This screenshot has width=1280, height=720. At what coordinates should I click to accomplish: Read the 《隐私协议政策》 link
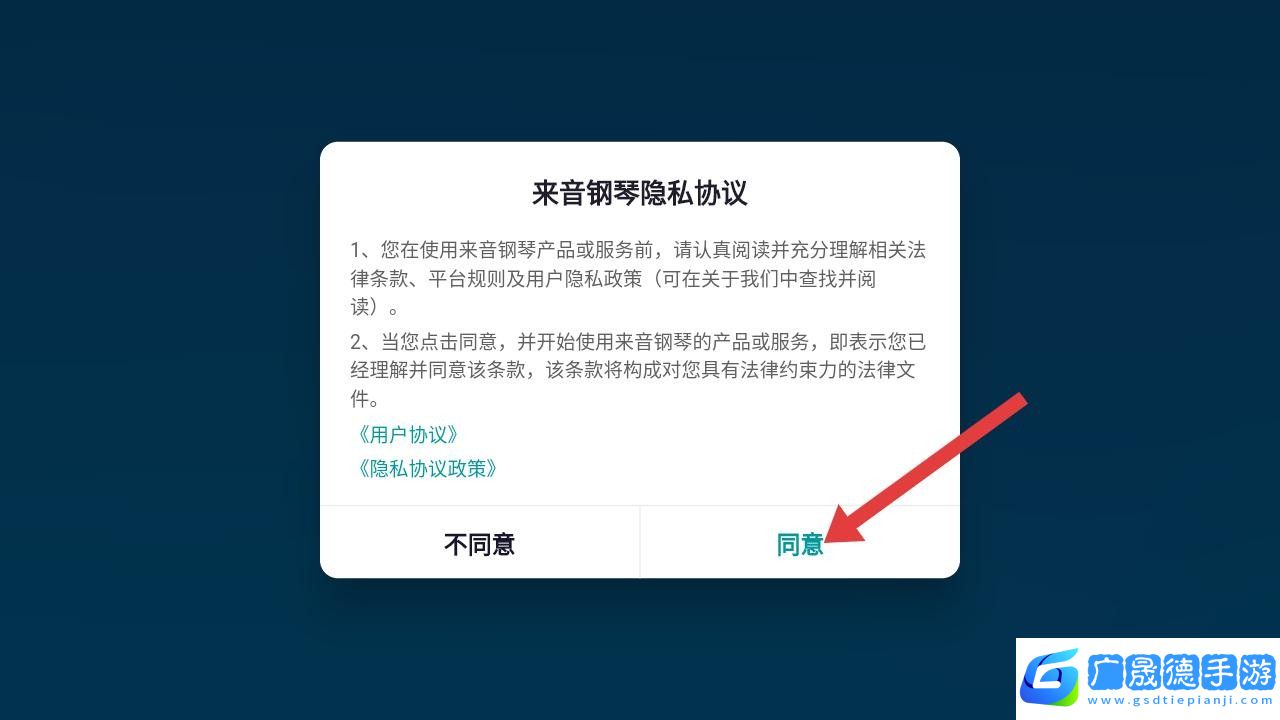(x=427, y=468)
